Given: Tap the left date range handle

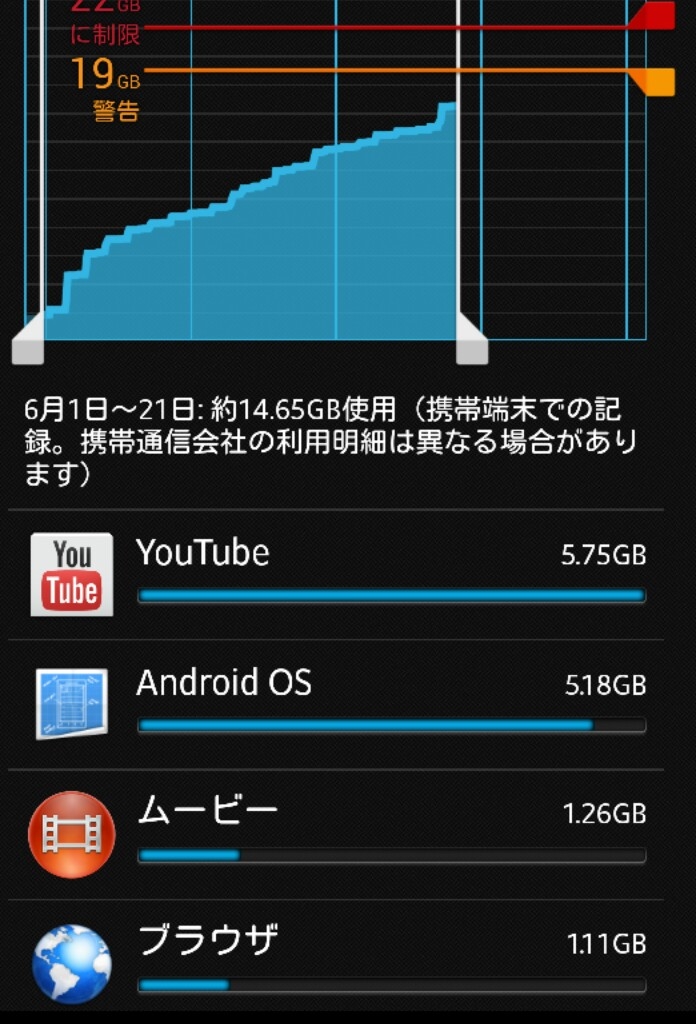Looking at the screenshot, I should (x=28, y=345).
